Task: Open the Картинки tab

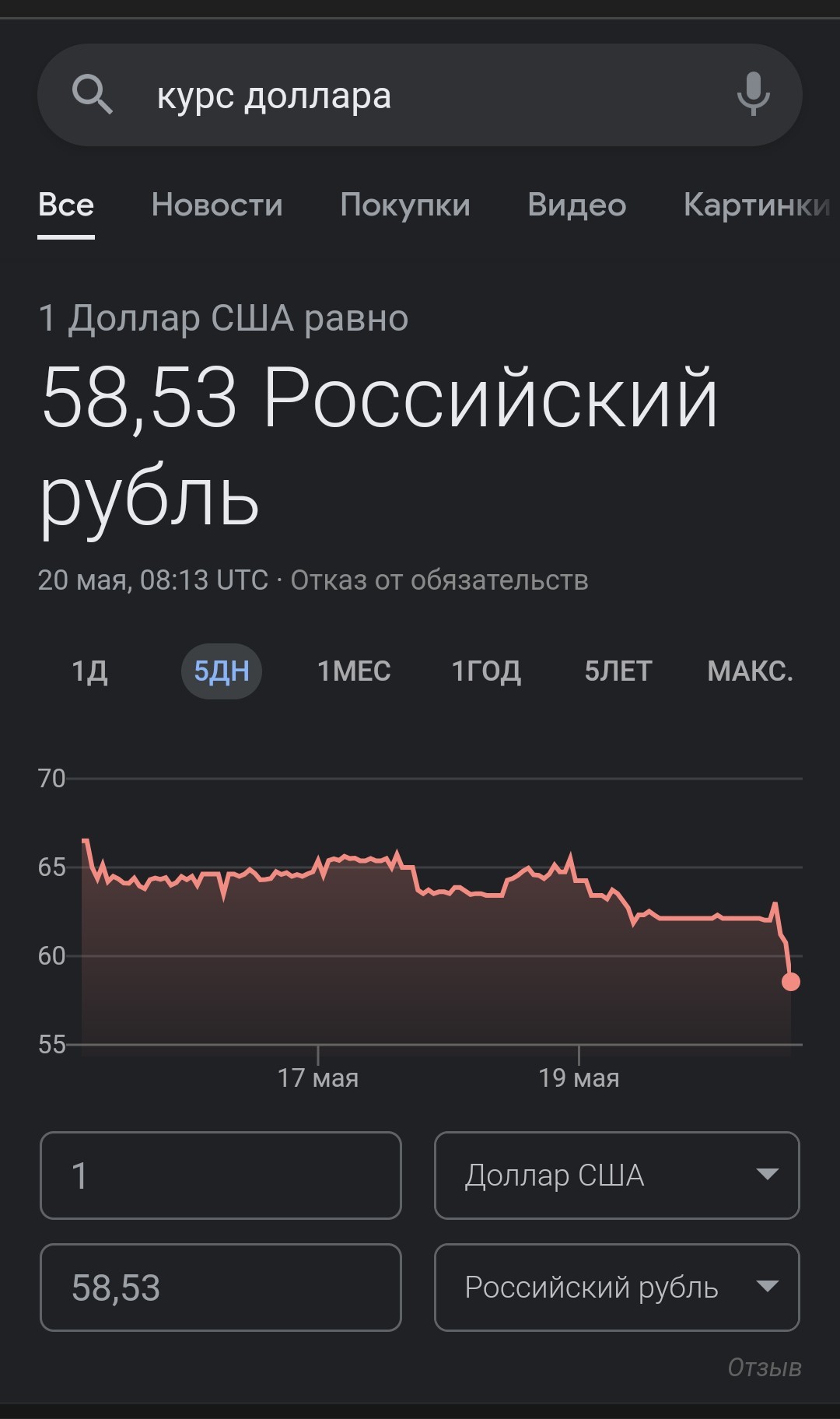Action: [758, 205]
